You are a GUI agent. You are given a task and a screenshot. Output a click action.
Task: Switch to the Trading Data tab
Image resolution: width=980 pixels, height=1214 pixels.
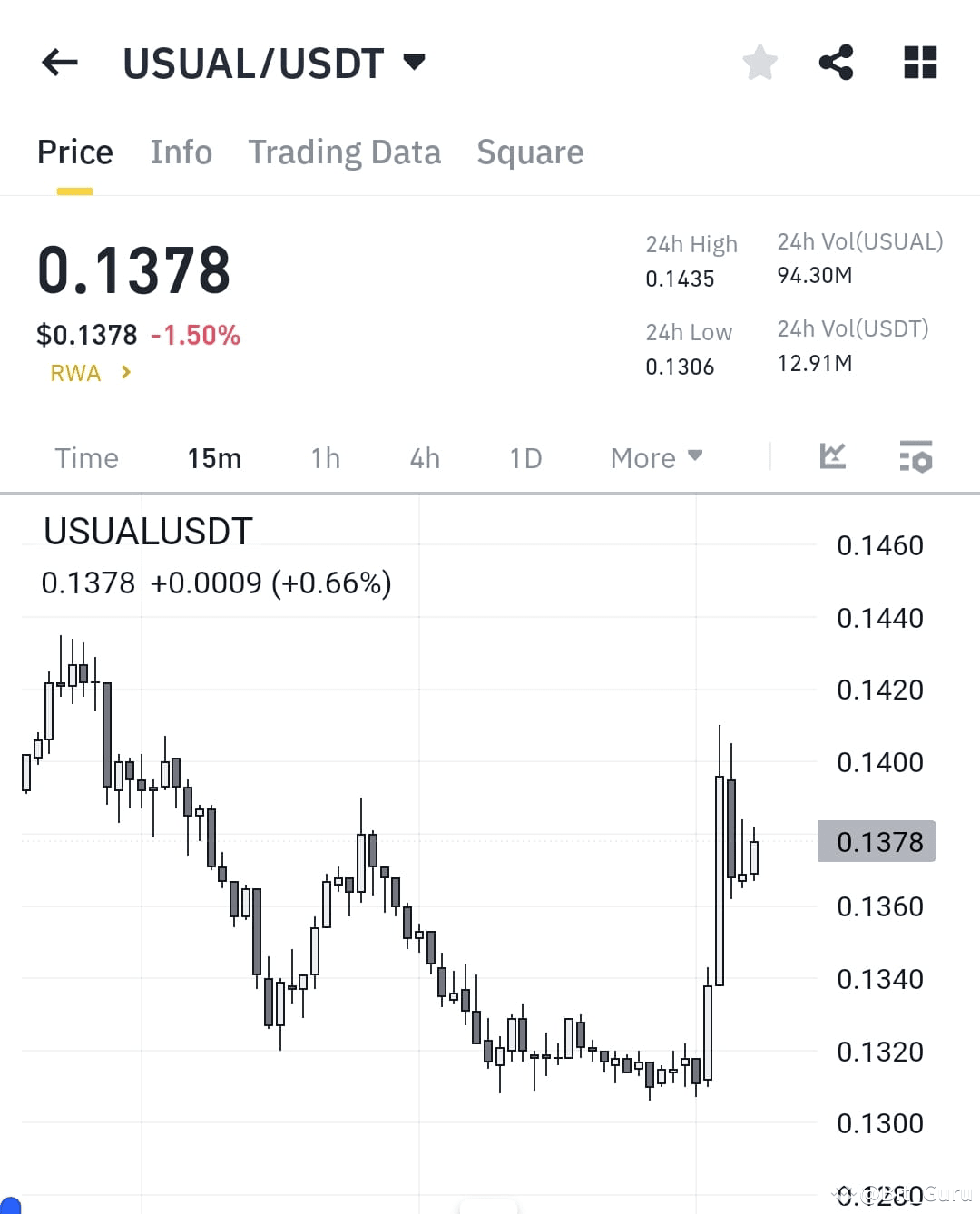[x=345, y=152]
